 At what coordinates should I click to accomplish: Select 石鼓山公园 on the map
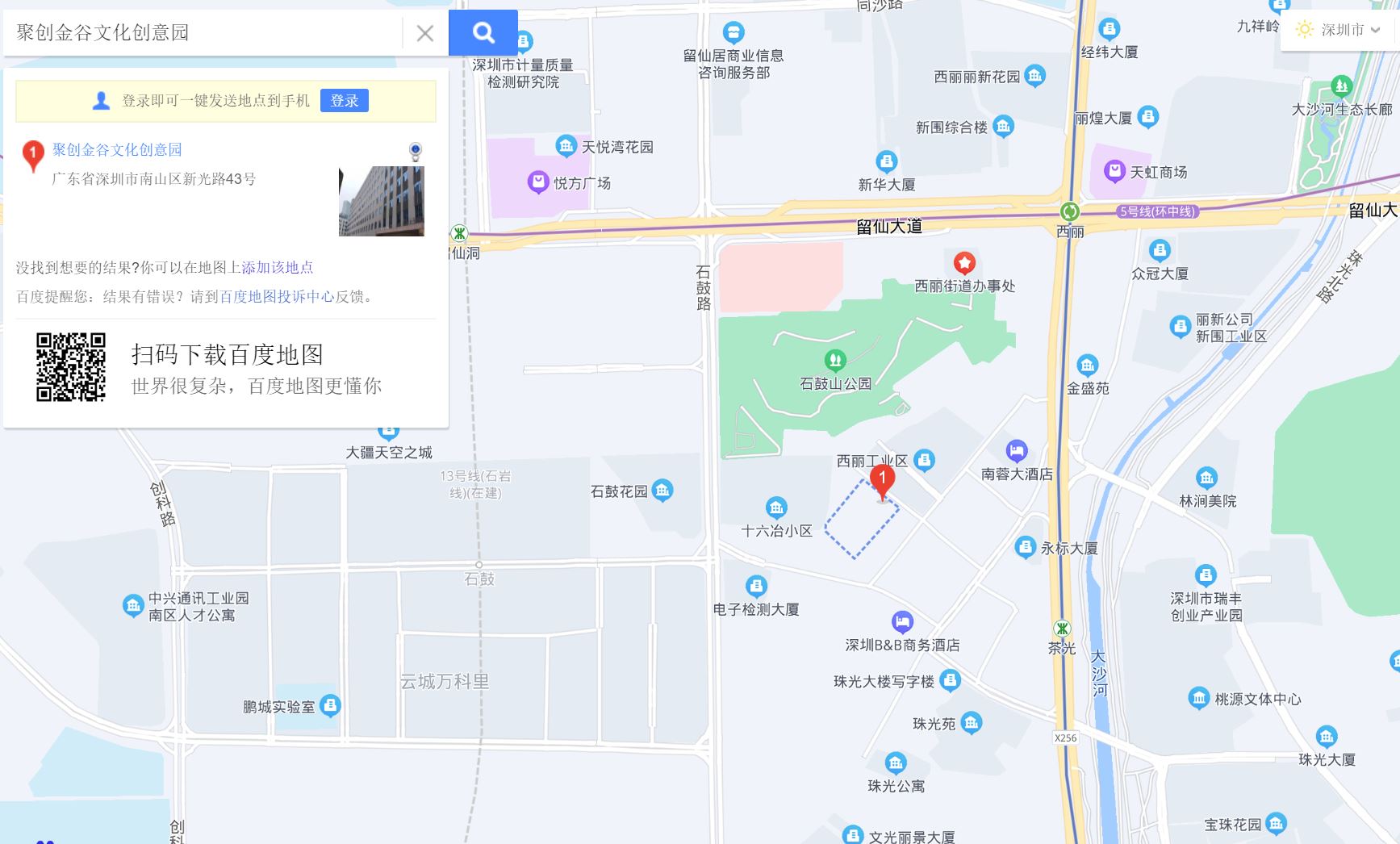coord(835,360)
